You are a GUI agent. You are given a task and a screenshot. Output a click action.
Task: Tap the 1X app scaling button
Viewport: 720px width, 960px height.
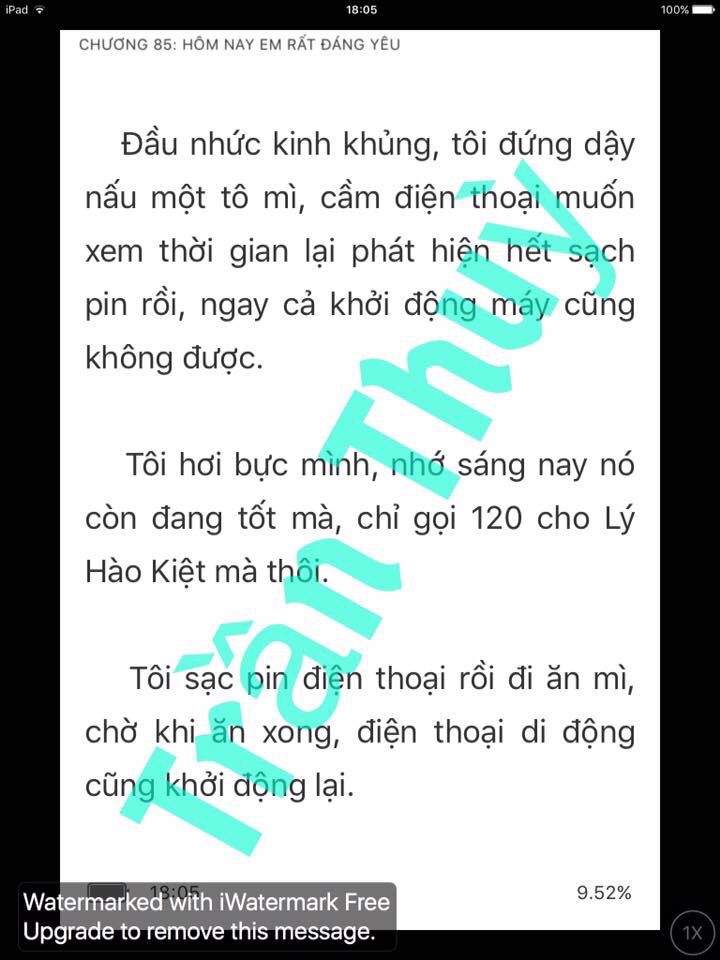click(692, 933)
